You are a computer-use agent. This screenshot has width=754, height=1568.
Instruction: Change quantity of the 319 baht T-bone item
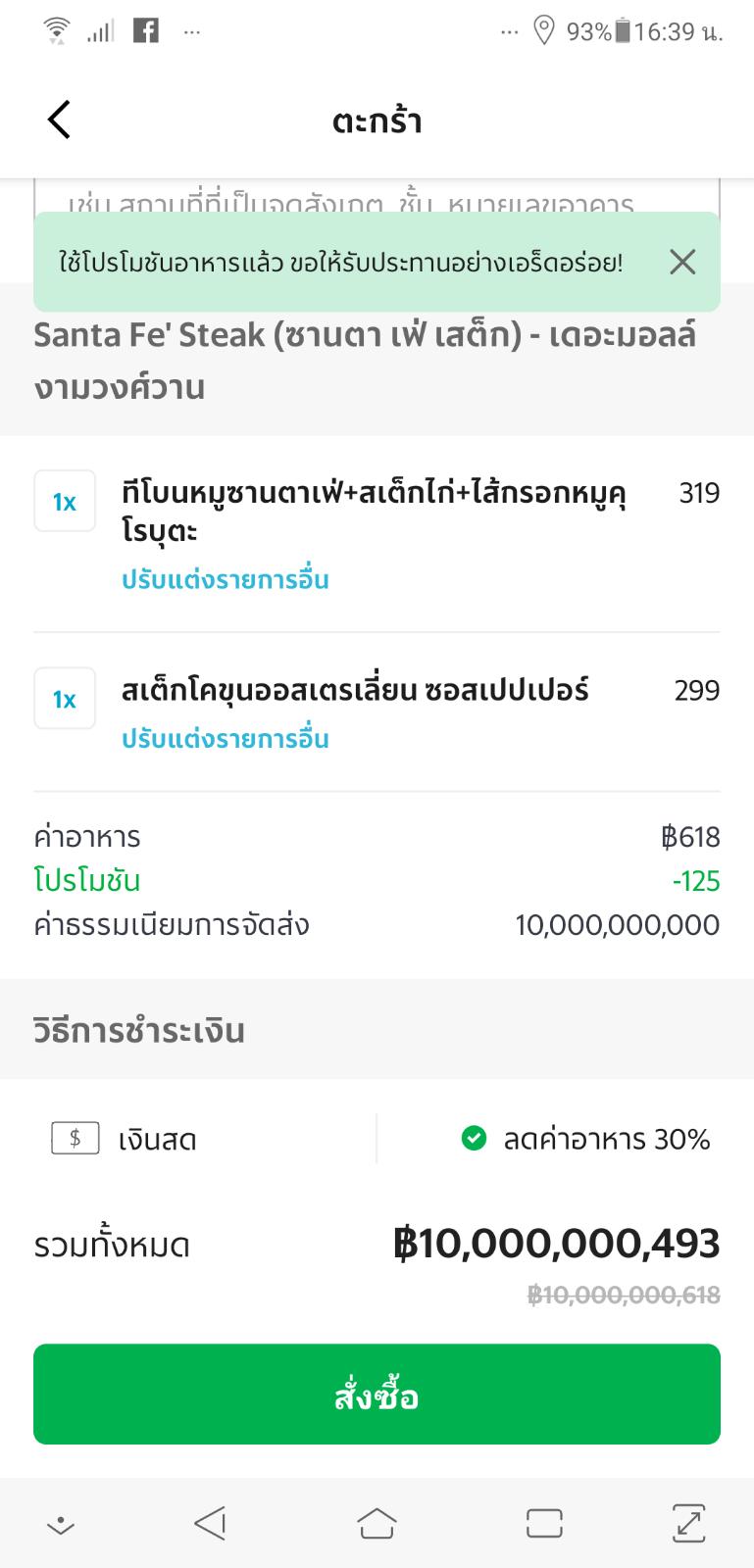coord(65,502)
